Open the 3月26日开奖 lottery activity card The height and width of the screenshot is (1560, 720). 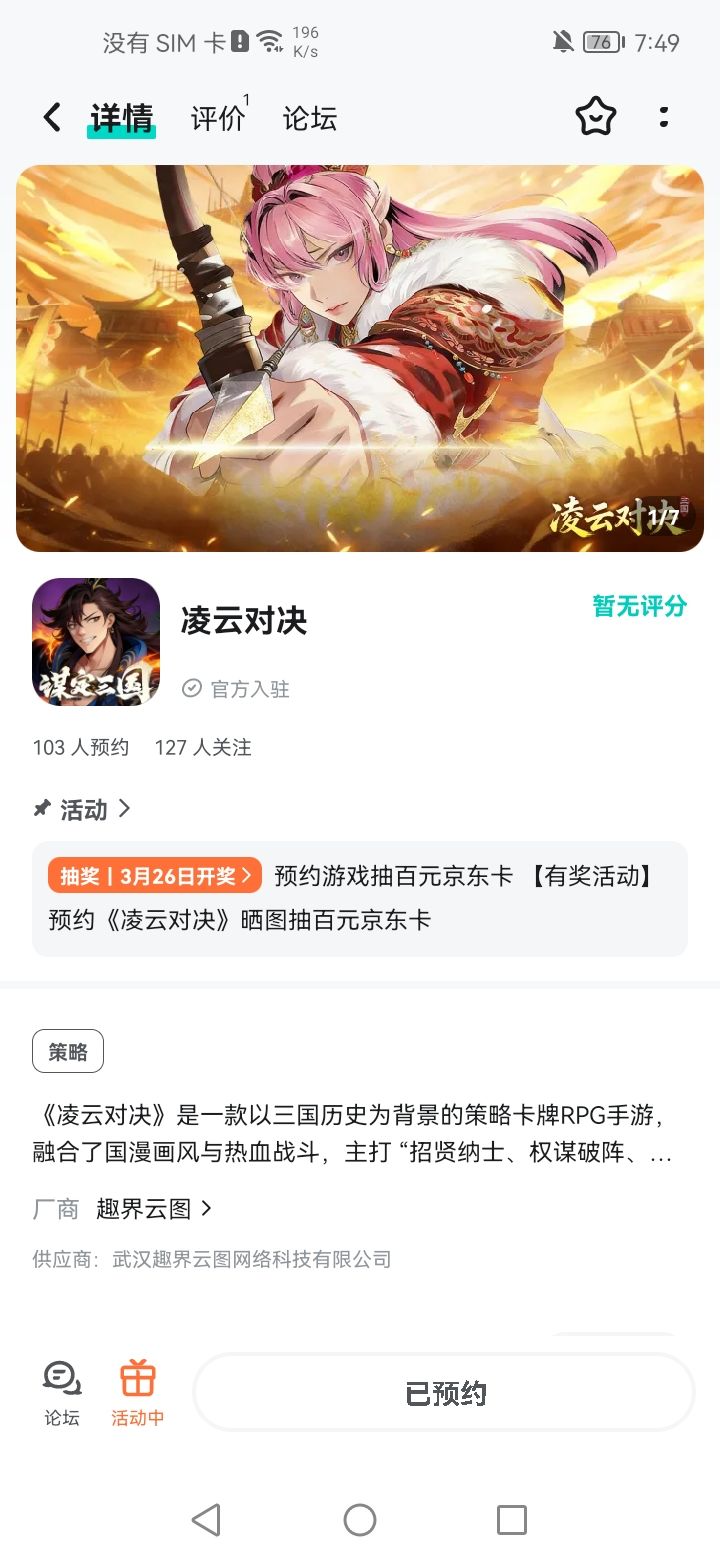point(360,899)
